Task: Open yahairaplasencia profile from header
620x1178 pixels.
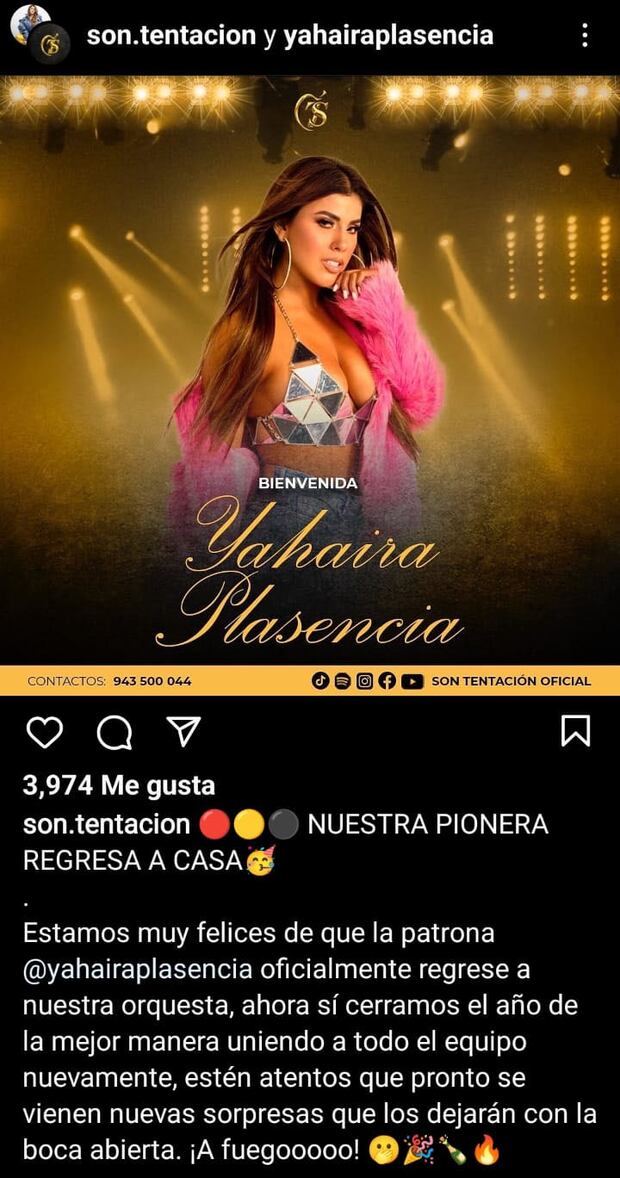Action: point(388,36)
